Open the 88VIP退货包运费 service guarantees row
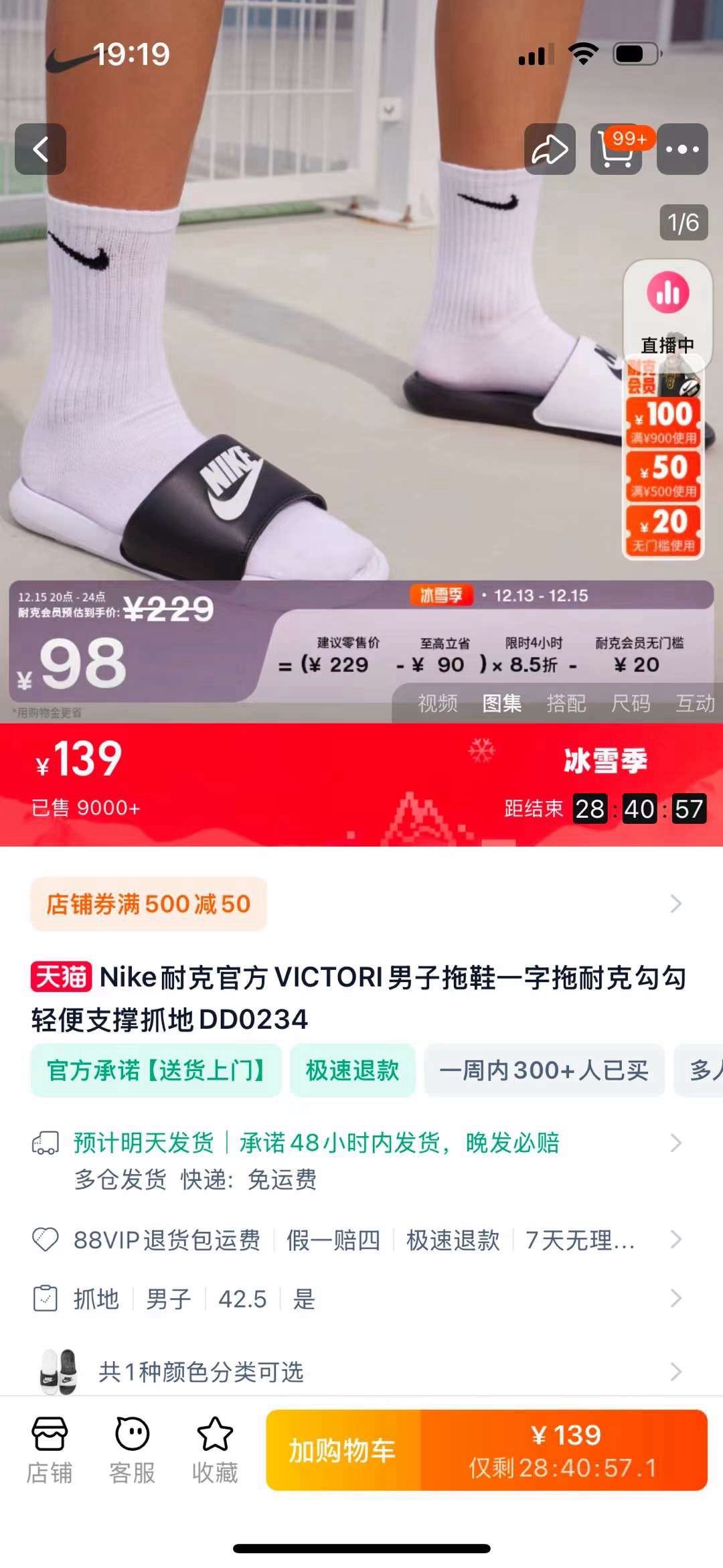The height and width of the screenshot is (1568, 723). tap(361, 1240)
